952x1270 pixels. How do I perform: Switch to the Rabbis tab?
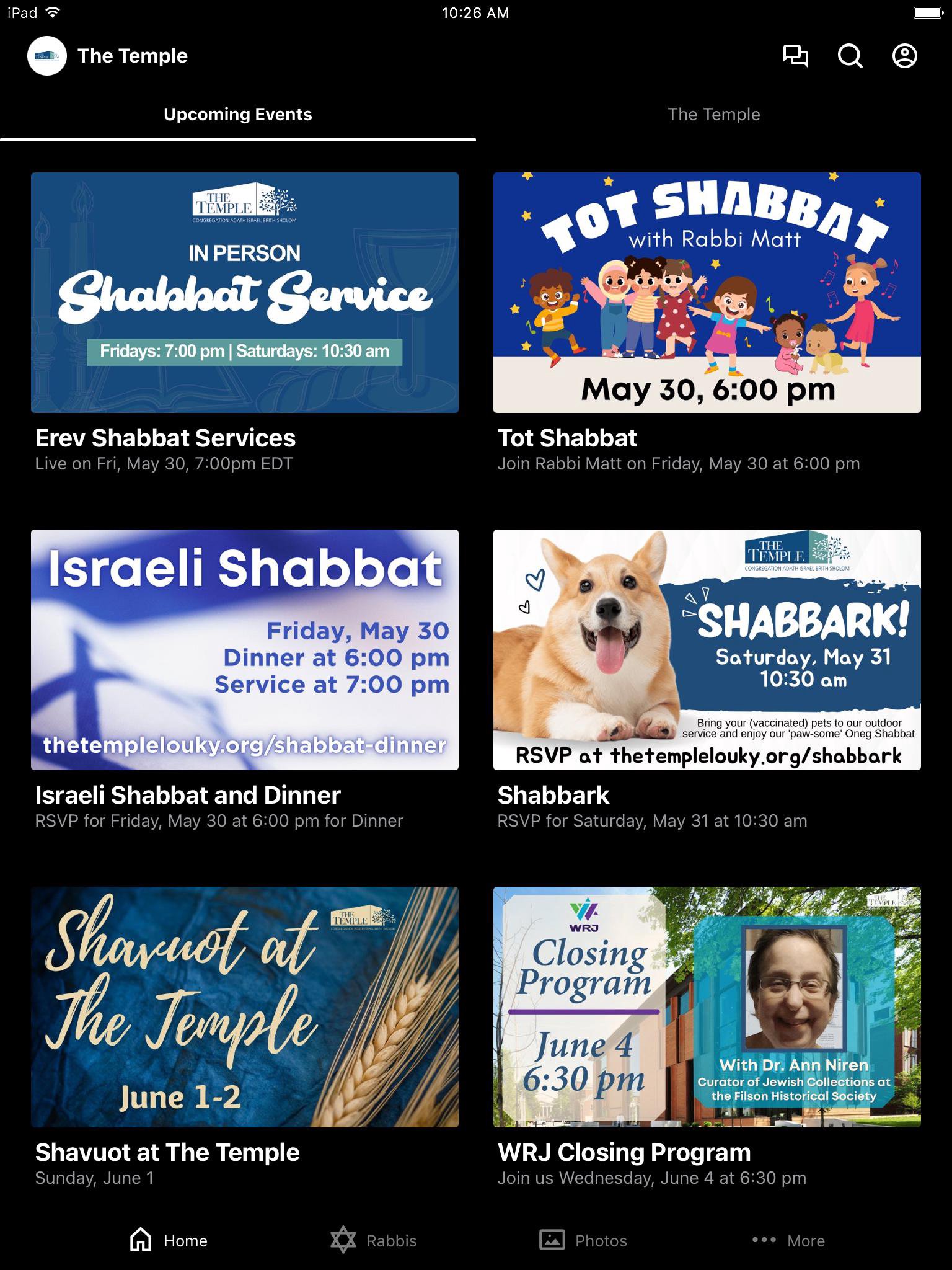[373, 1241]
